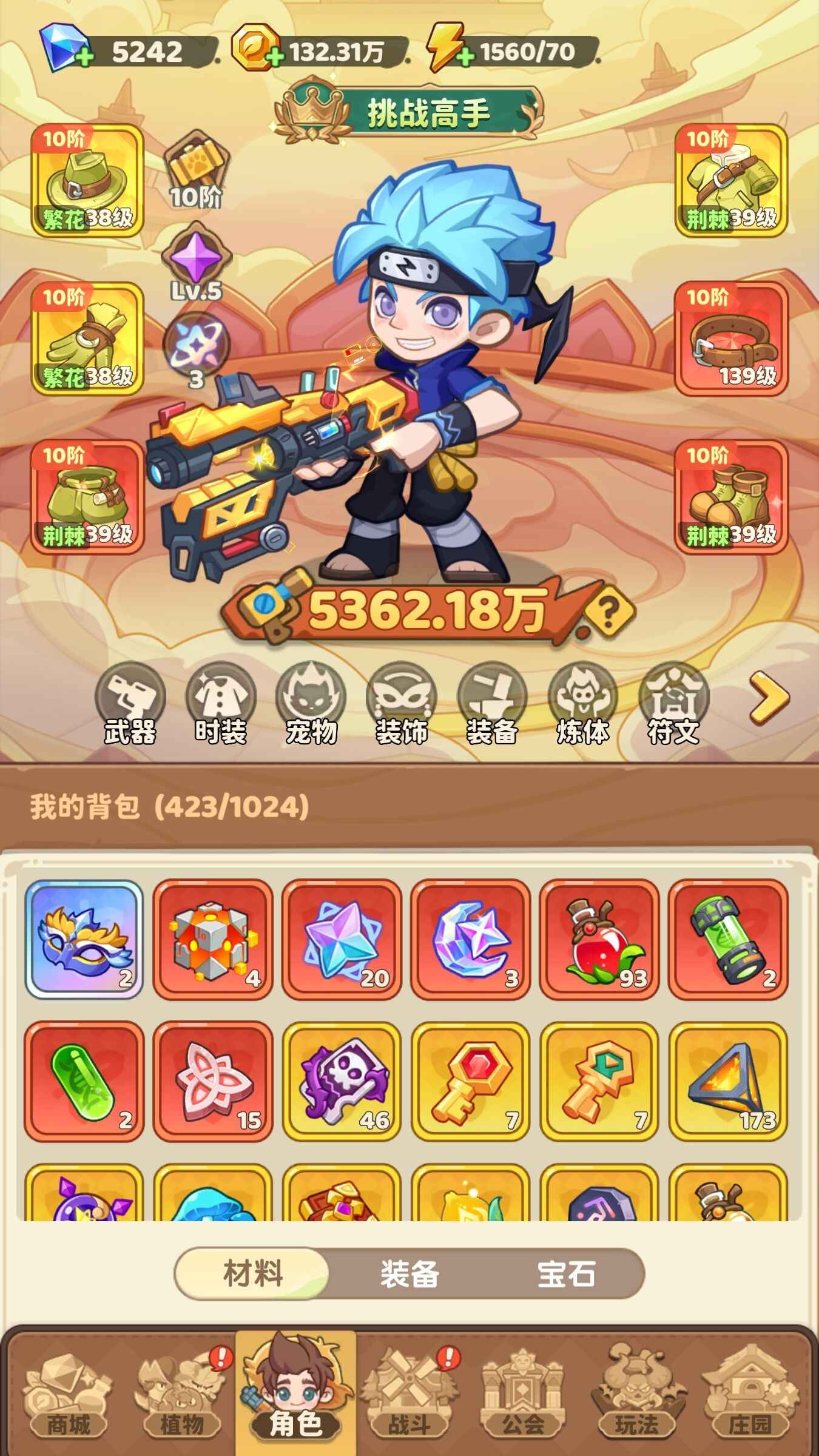Select the 装饰 icon
The width and height of the screenshot is (819, 1456).
pos(402,704)
